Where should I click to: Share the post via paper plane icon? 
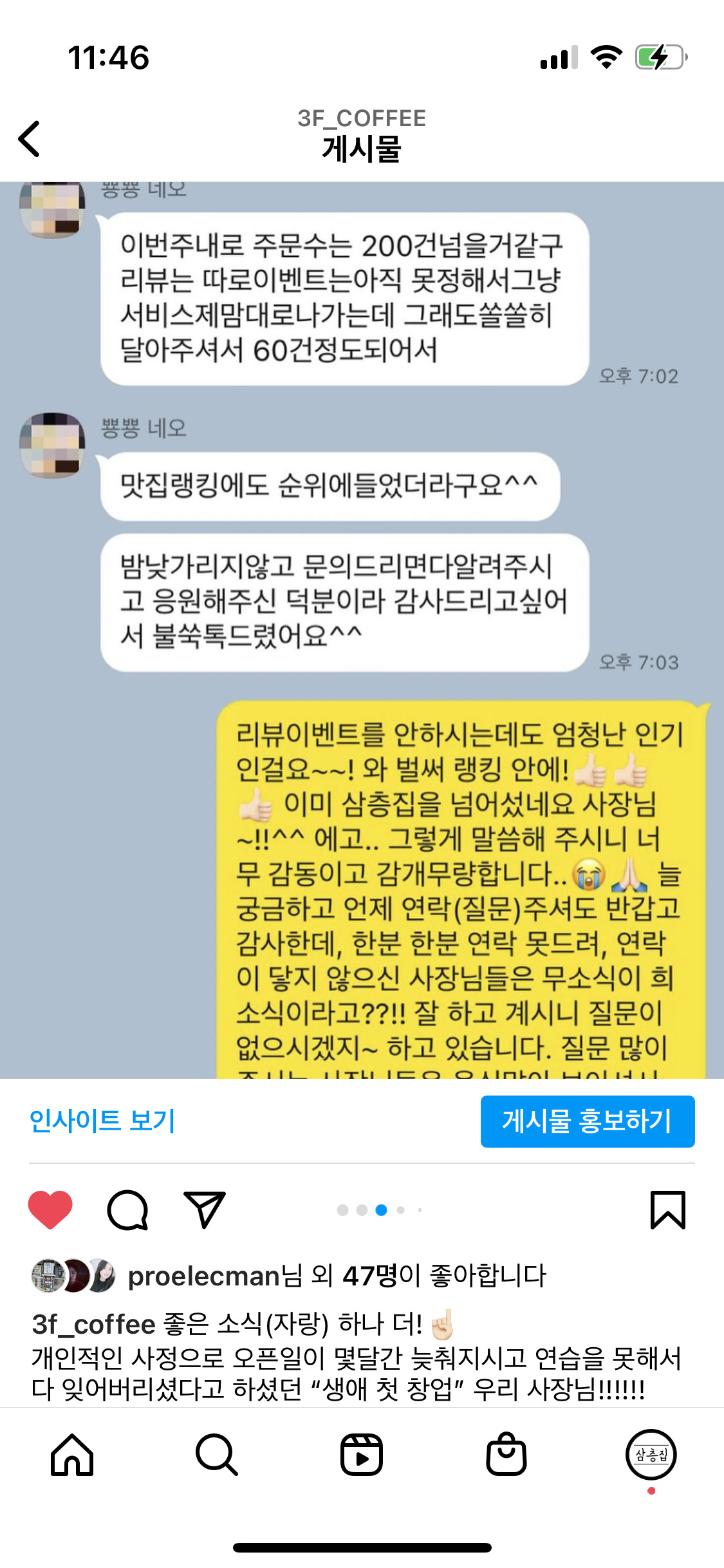pyautogui.click(x=205, y=1209)
